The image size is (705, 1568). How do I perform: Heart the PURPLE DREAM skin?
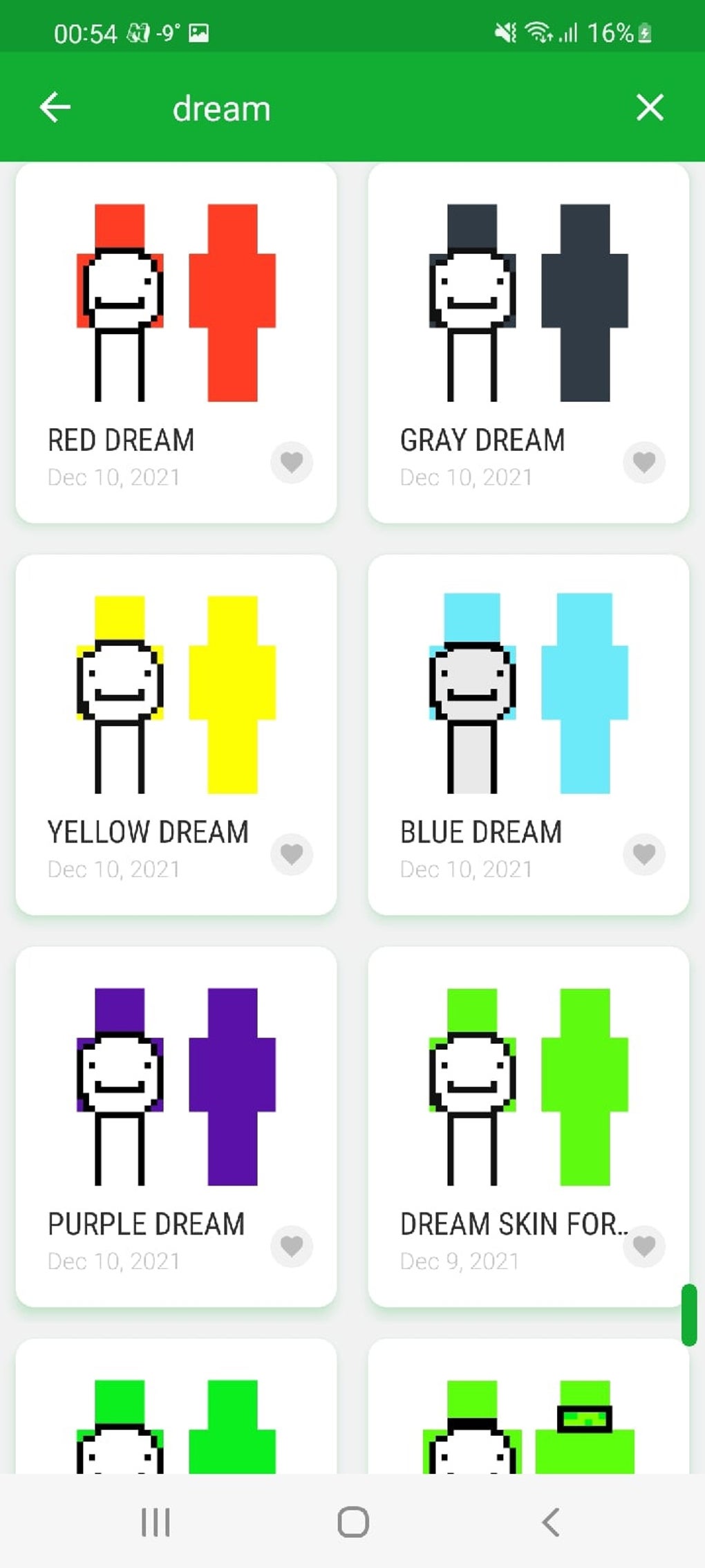[292, 1246]
